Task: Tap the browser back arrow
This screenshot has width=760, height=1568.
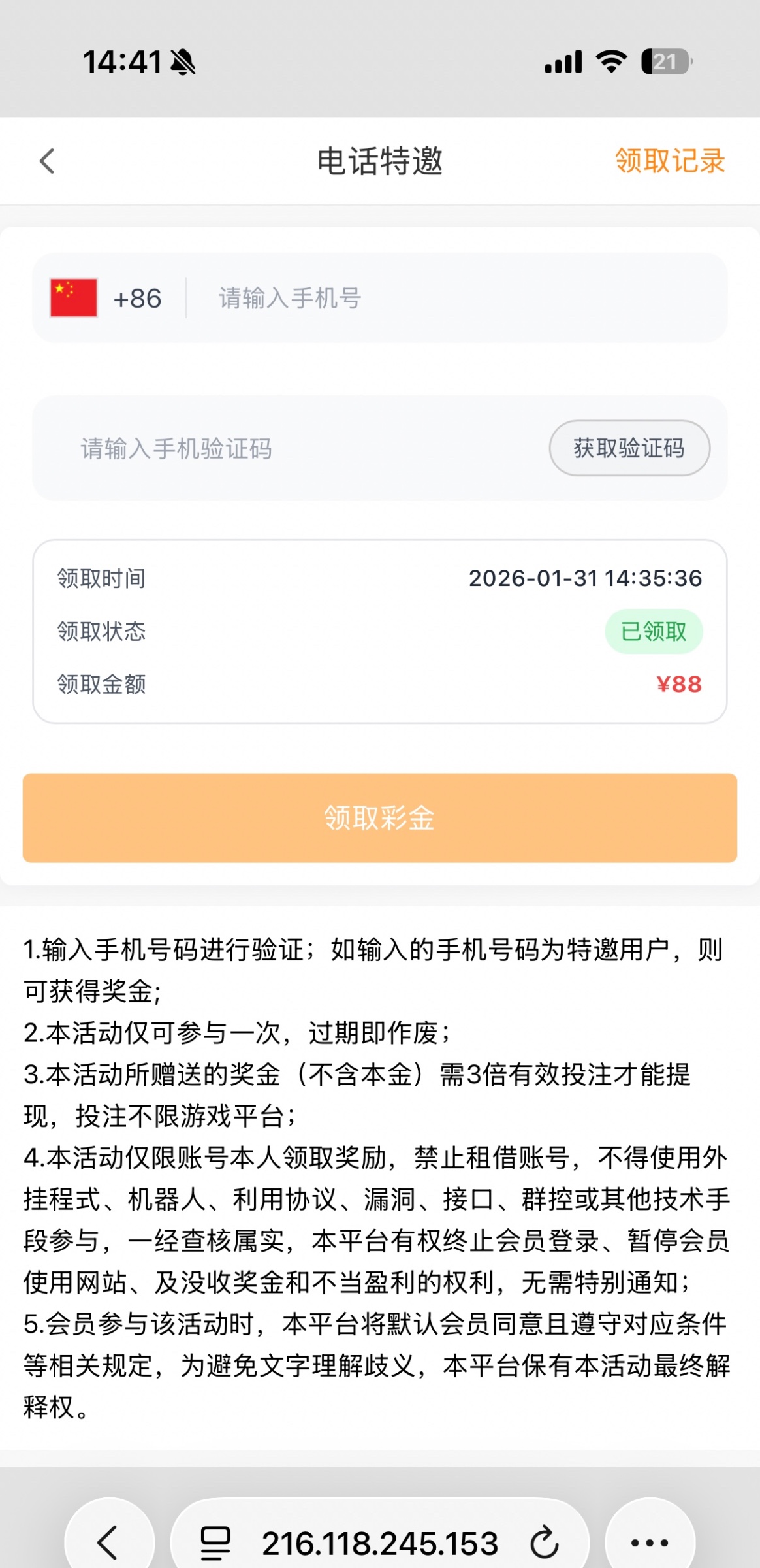Action: click(108, 1543)
